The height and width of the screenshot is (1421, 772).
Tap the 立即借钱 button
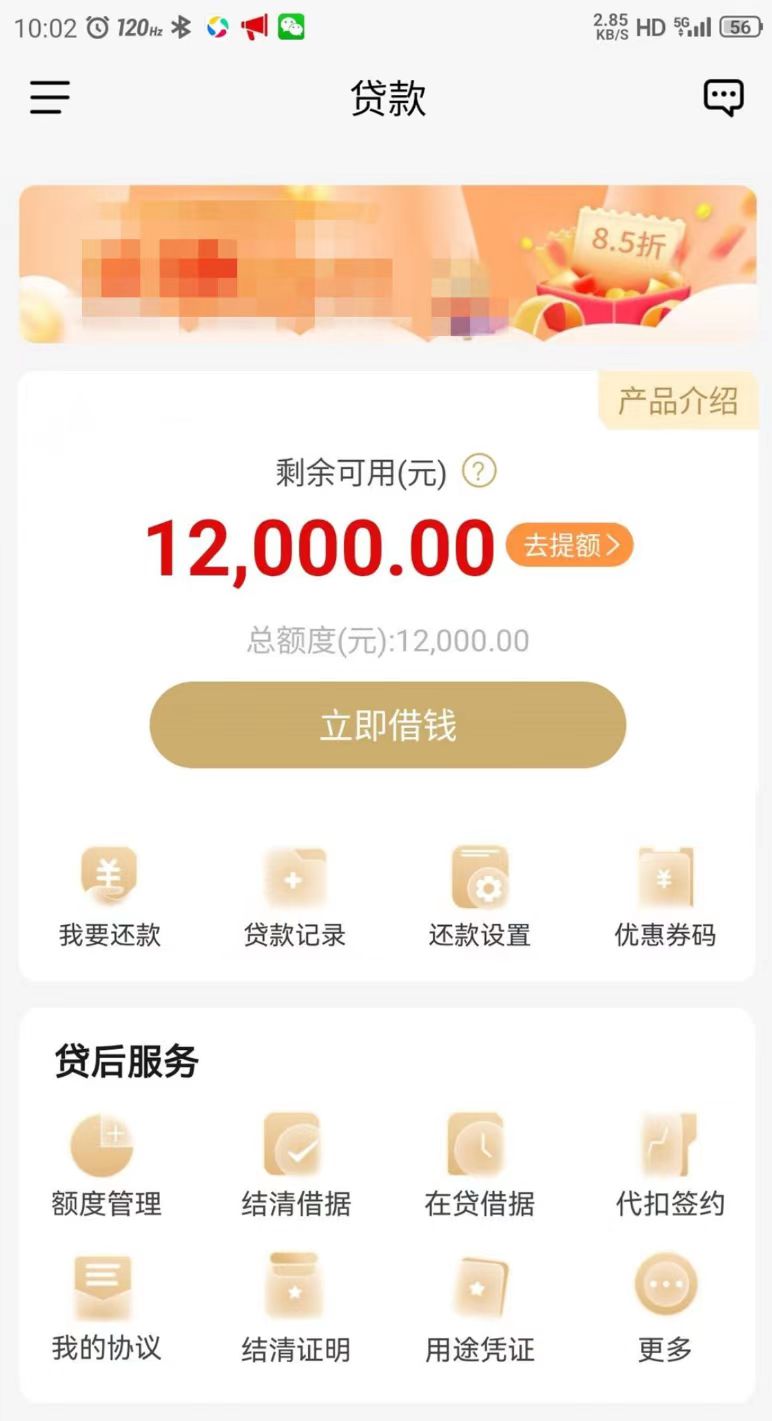click(388, 725)
